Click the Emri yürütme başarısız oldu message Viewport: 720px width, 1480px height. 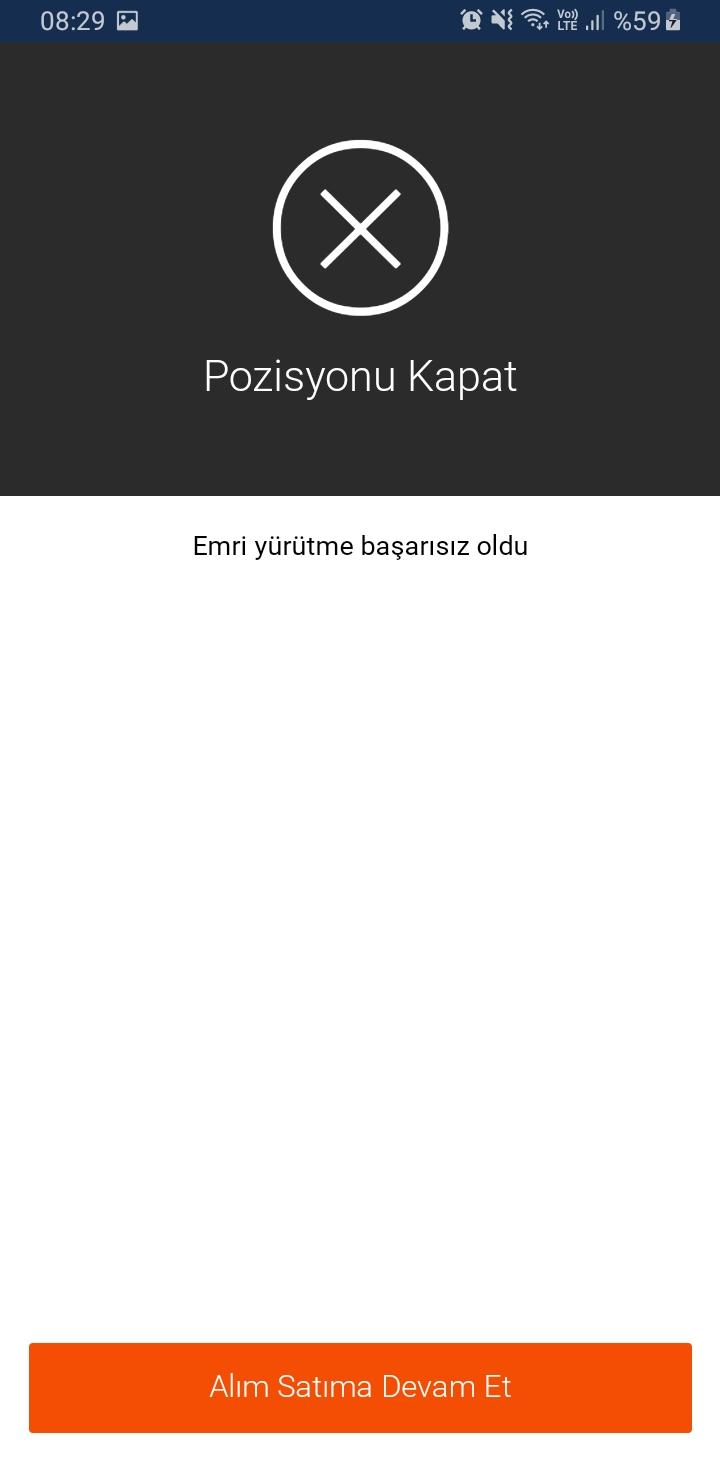coord(360,546)
